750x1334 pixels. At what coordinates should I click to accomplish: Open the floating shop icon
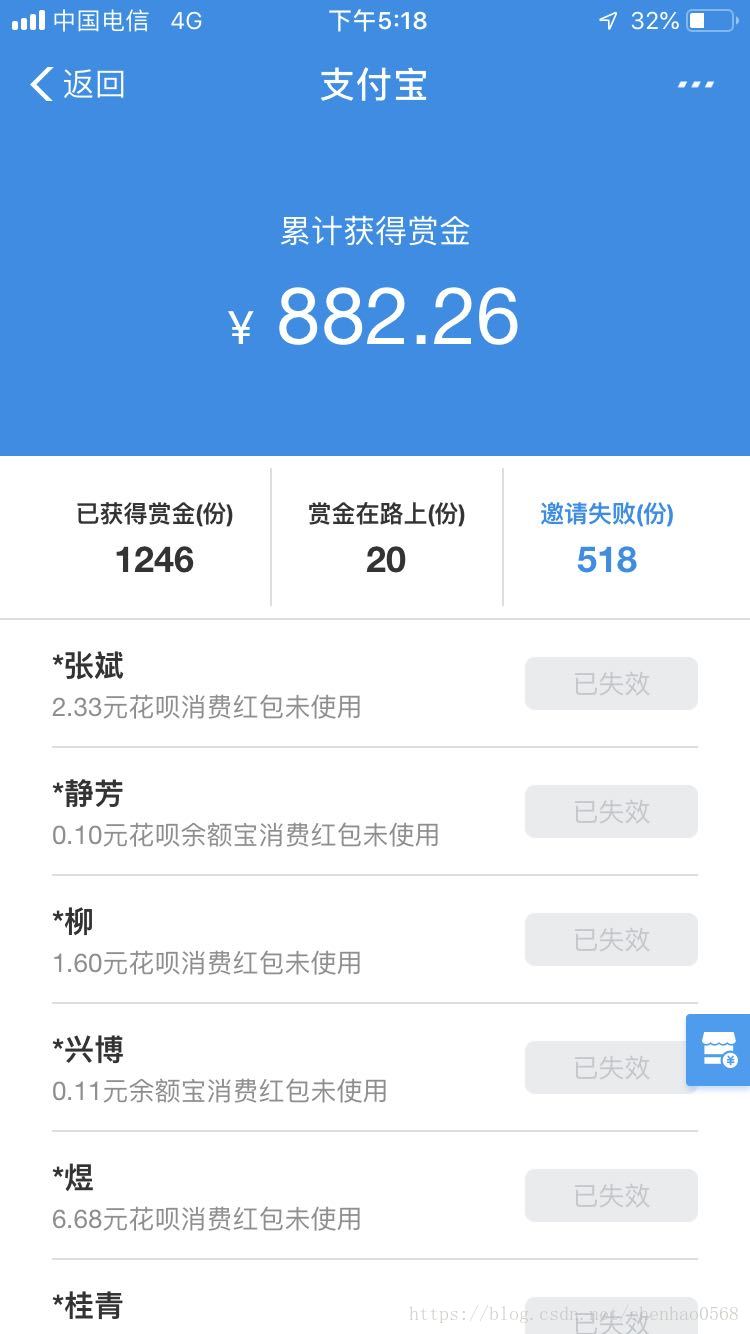click(x=719, y=1050)
